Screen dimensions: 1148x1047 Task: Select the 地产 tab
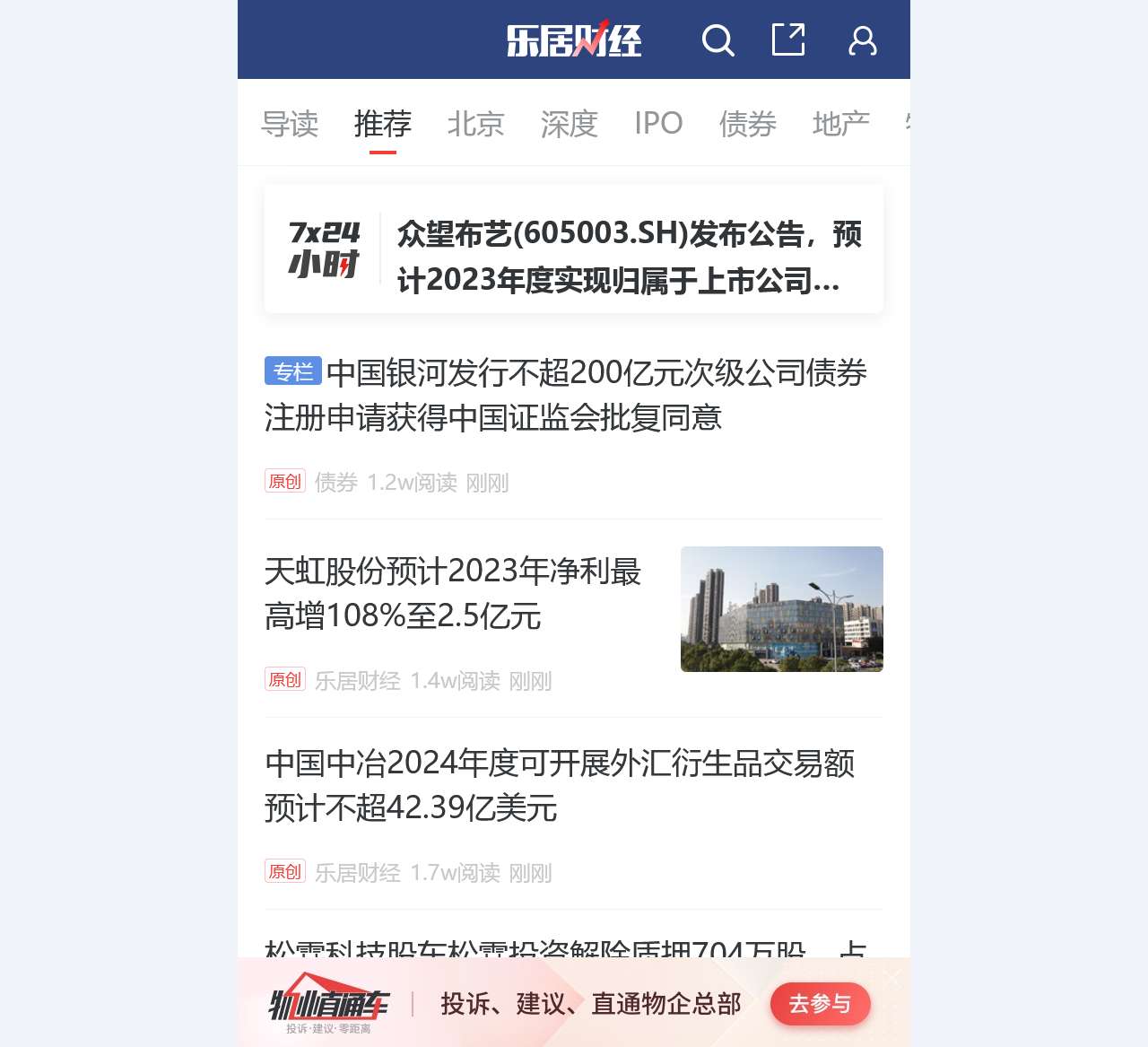pyautogui.click(x=840, y=124)
